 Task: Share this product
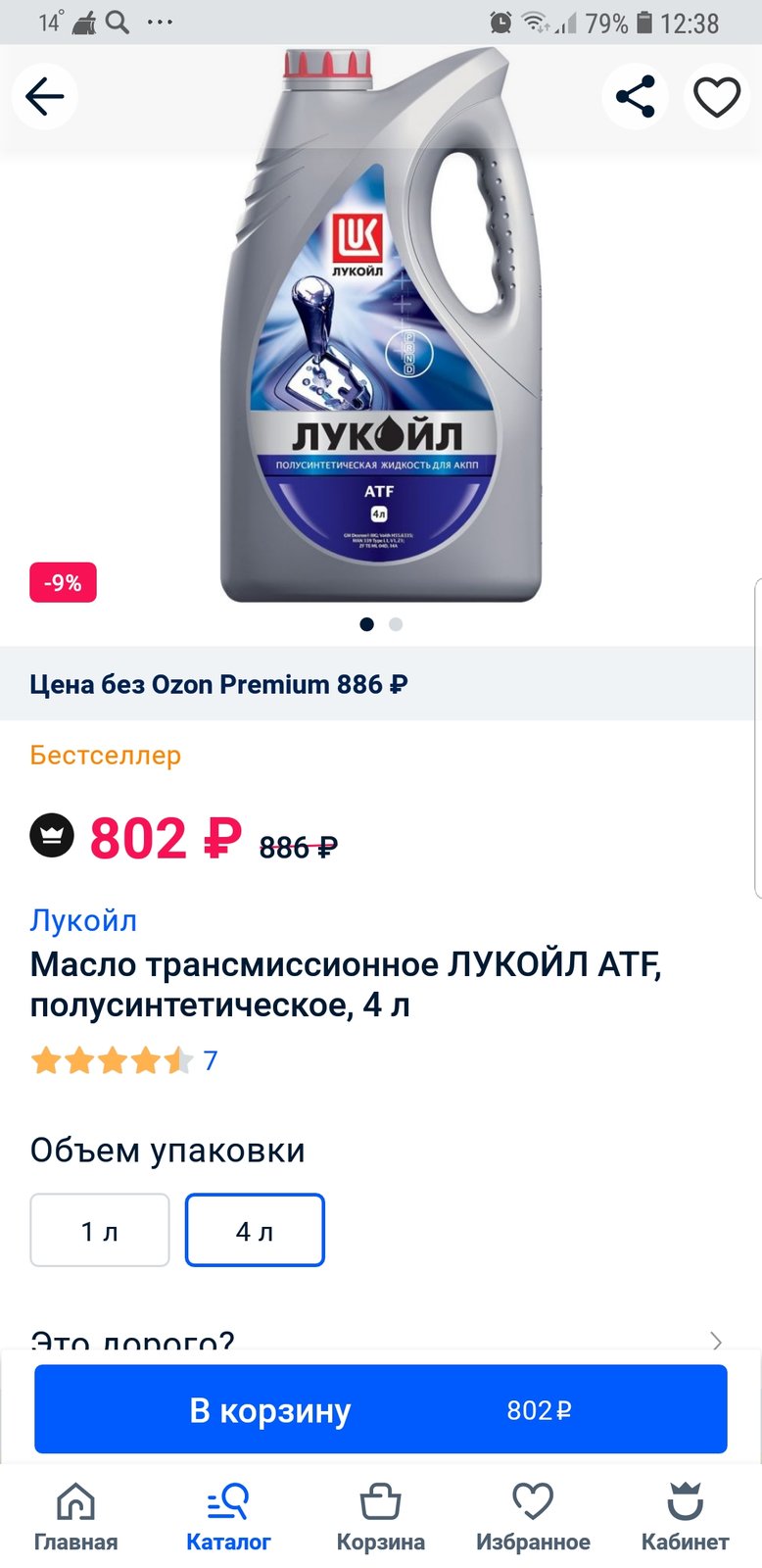(x=635, y=96)
